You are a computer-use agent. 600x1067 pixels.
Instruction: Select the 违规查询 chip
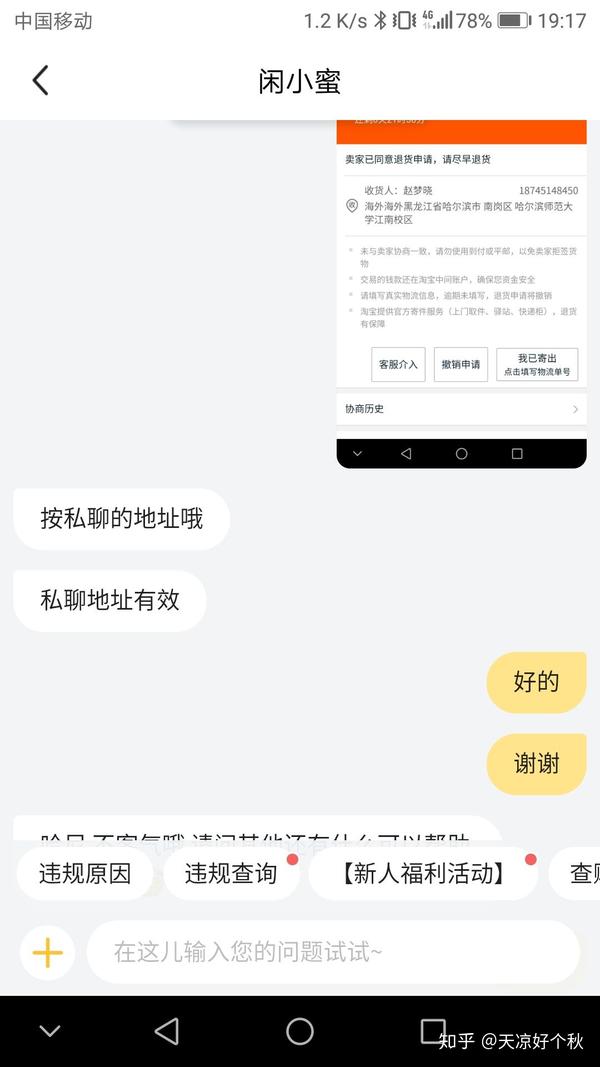(231, 873)
